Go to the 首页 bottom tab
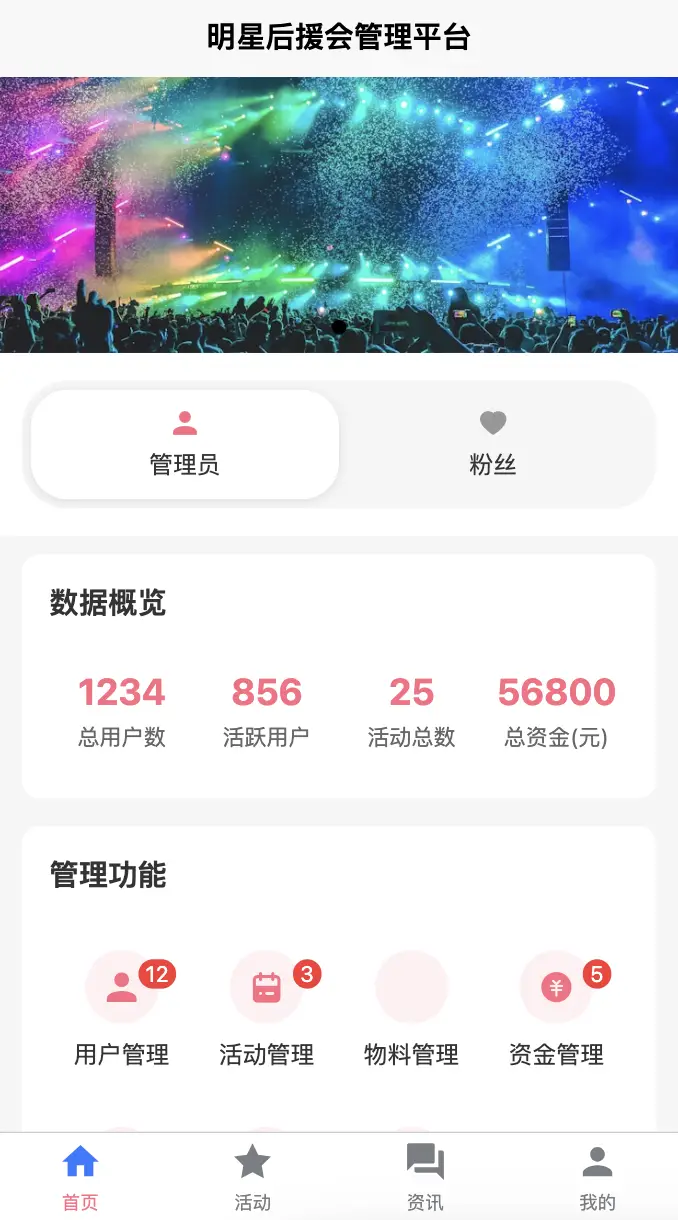Viewport: 678px width, 1220px height. coord(80,1177)
